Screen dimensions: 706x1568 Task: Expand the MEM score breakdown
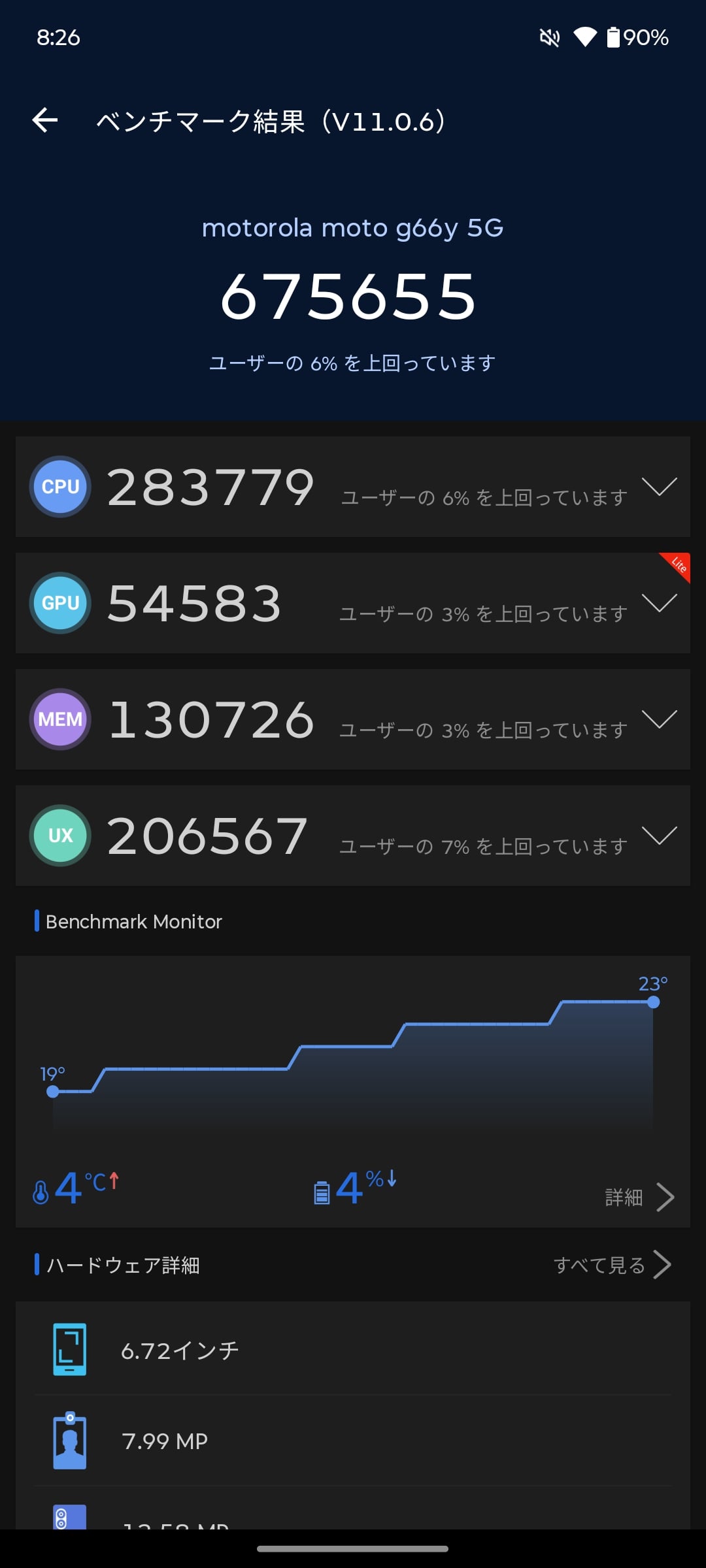point(658,719)
